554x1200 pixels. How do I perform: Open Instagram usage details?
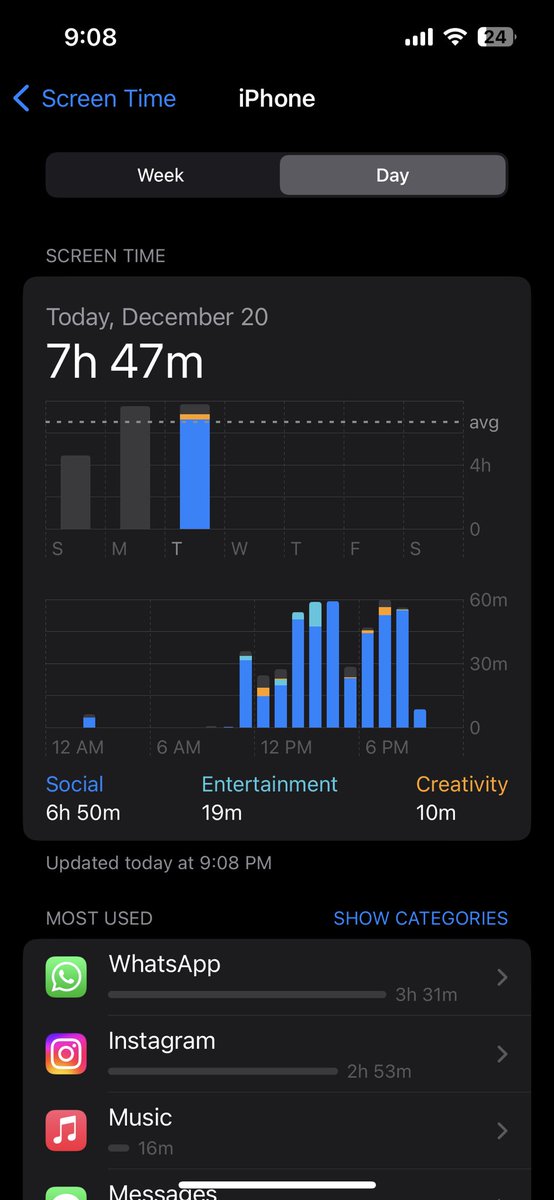[277, 1054]
